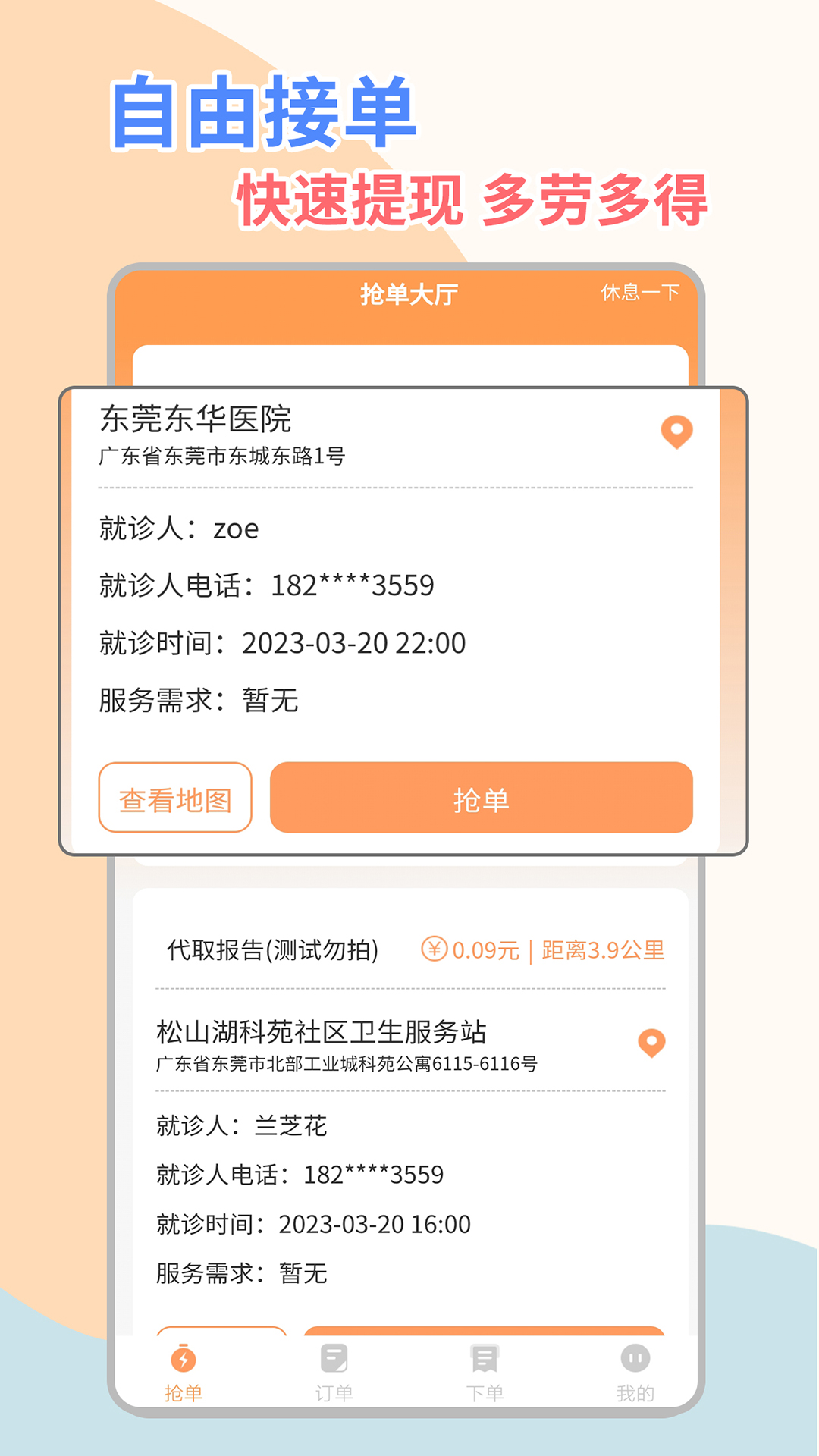Image resolution: width=819 pixels, height=1456 pixels.
Task: Select the lightning 抢单 icon in bottom bar
Action: [x=184, y=1361]
